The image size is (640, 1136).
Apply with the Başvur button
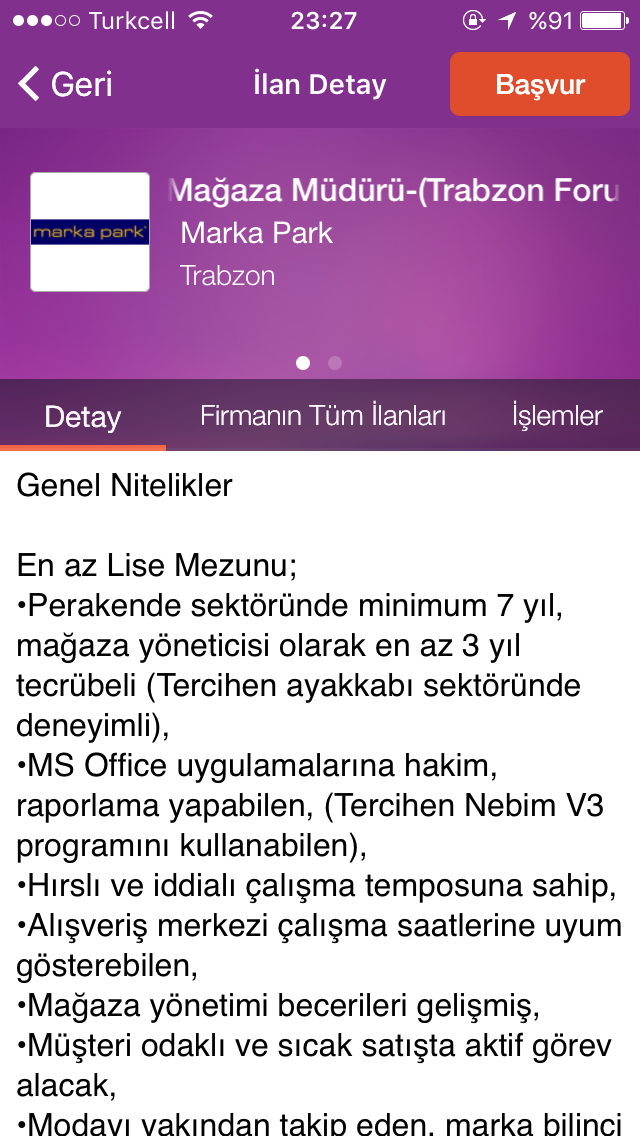[540, 84]
